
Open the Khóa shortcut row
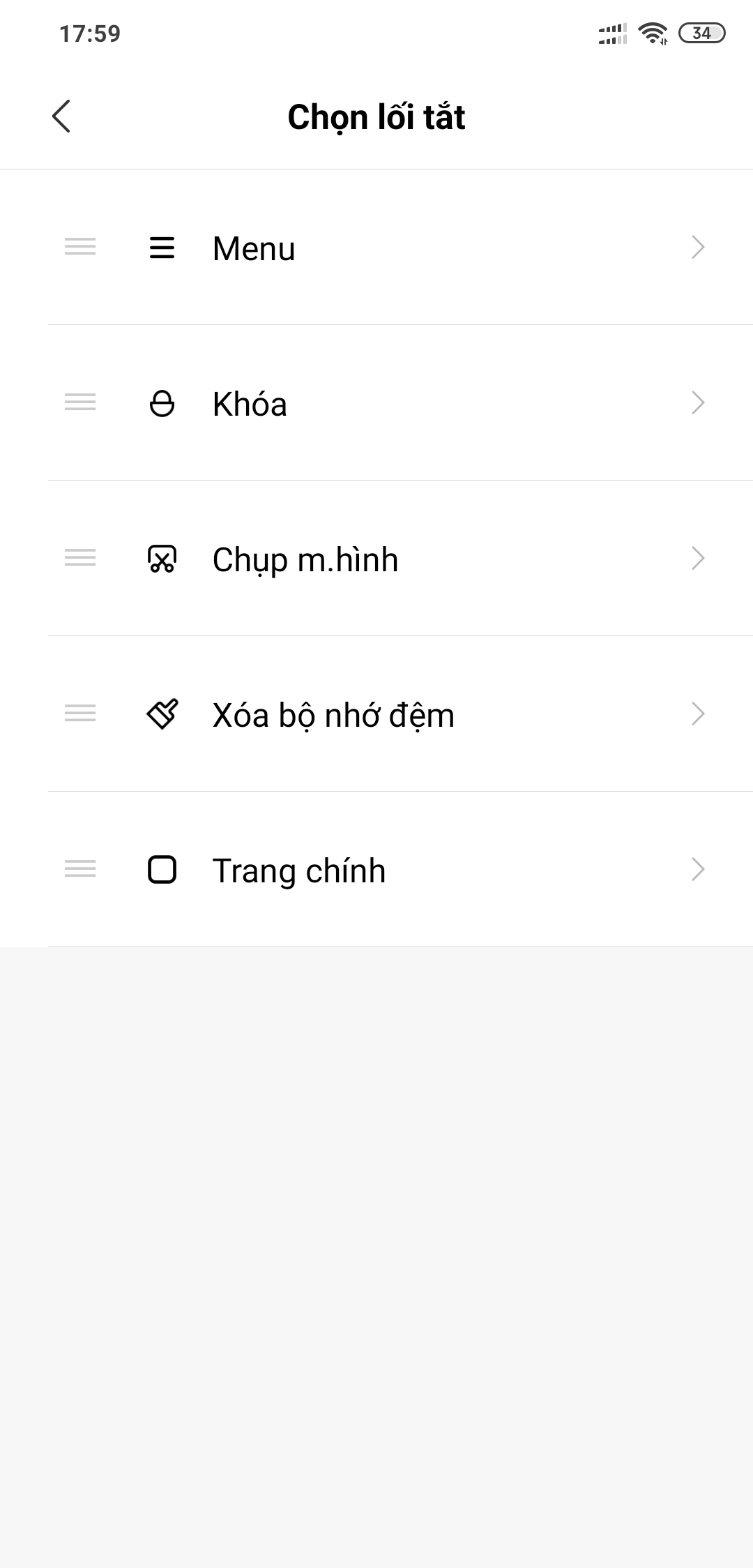tap(376, 403)
